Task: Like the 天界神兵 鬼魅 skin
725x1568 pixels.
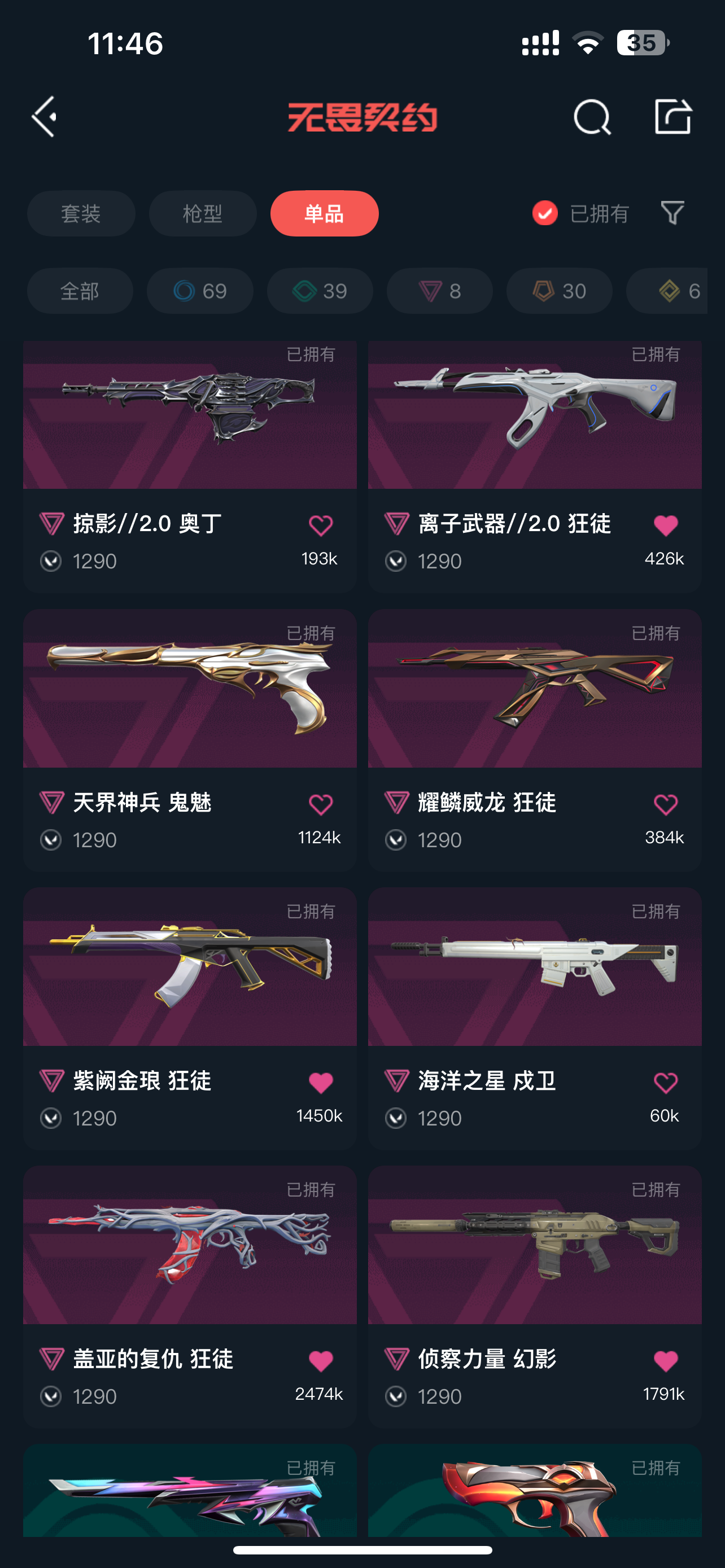Action: coord(320,805)
